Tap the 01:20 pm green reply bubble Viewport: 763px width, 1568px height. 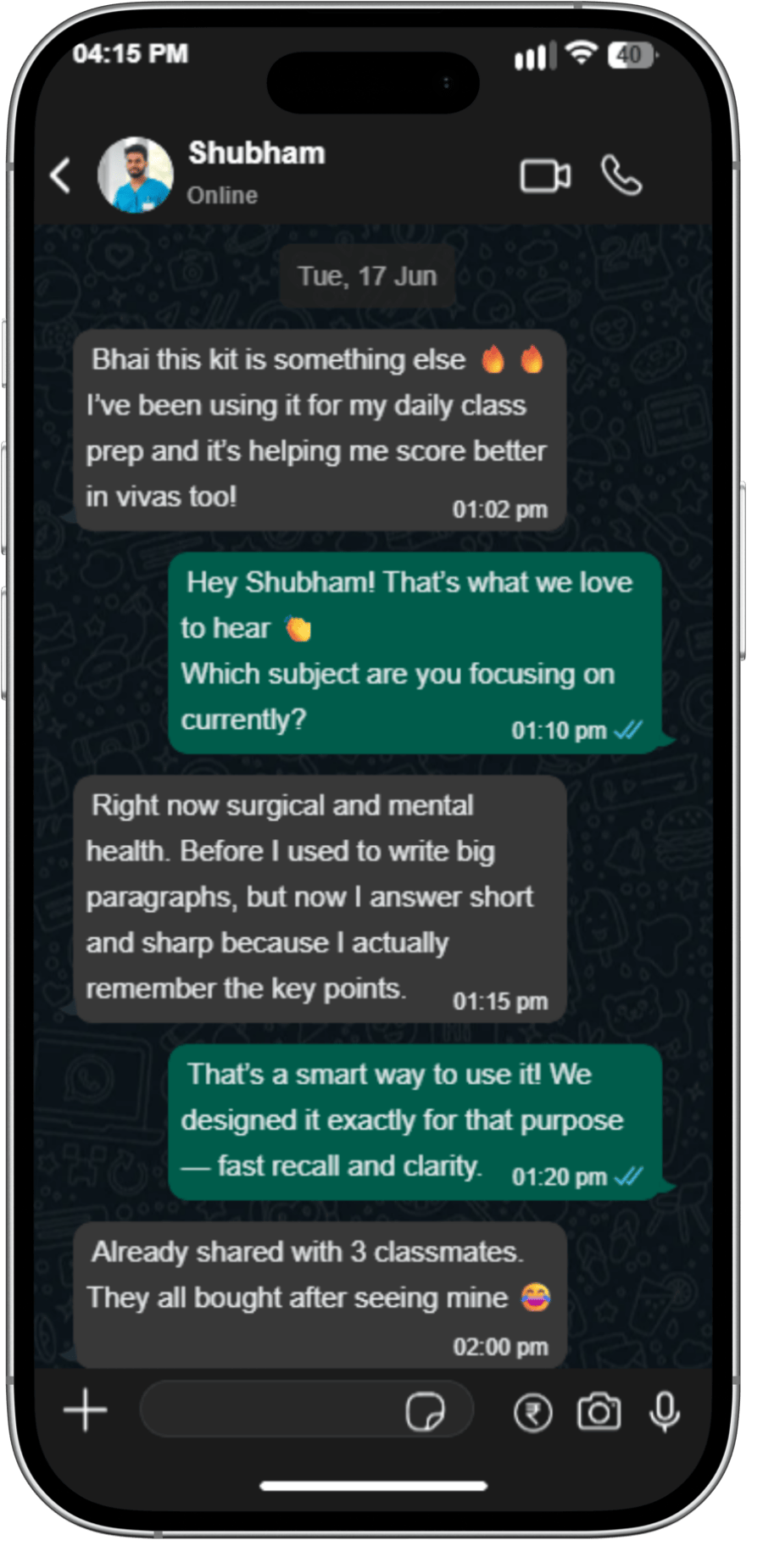(415, 1119)
